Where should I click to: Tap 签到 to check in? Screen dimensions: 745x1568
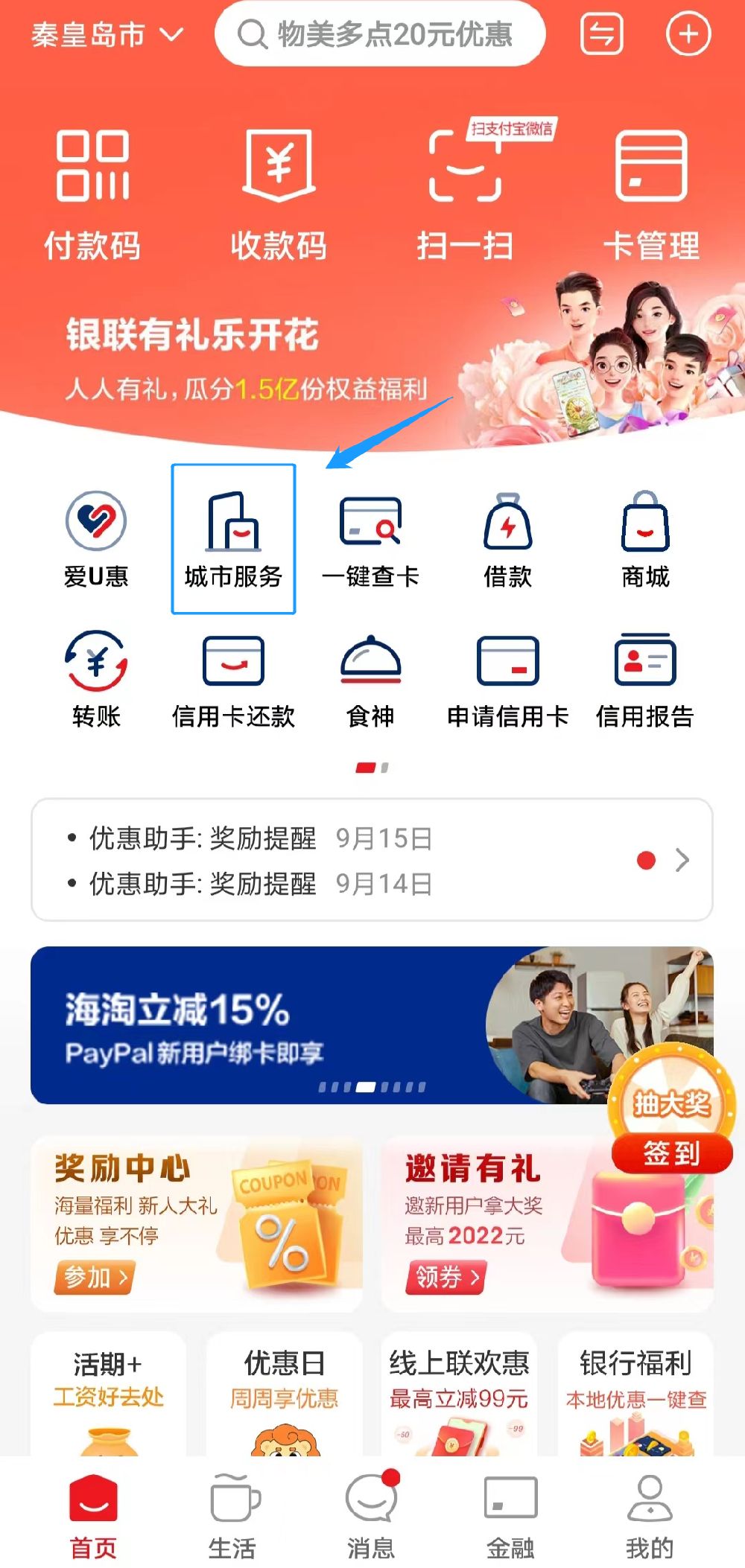(671, 1153)
